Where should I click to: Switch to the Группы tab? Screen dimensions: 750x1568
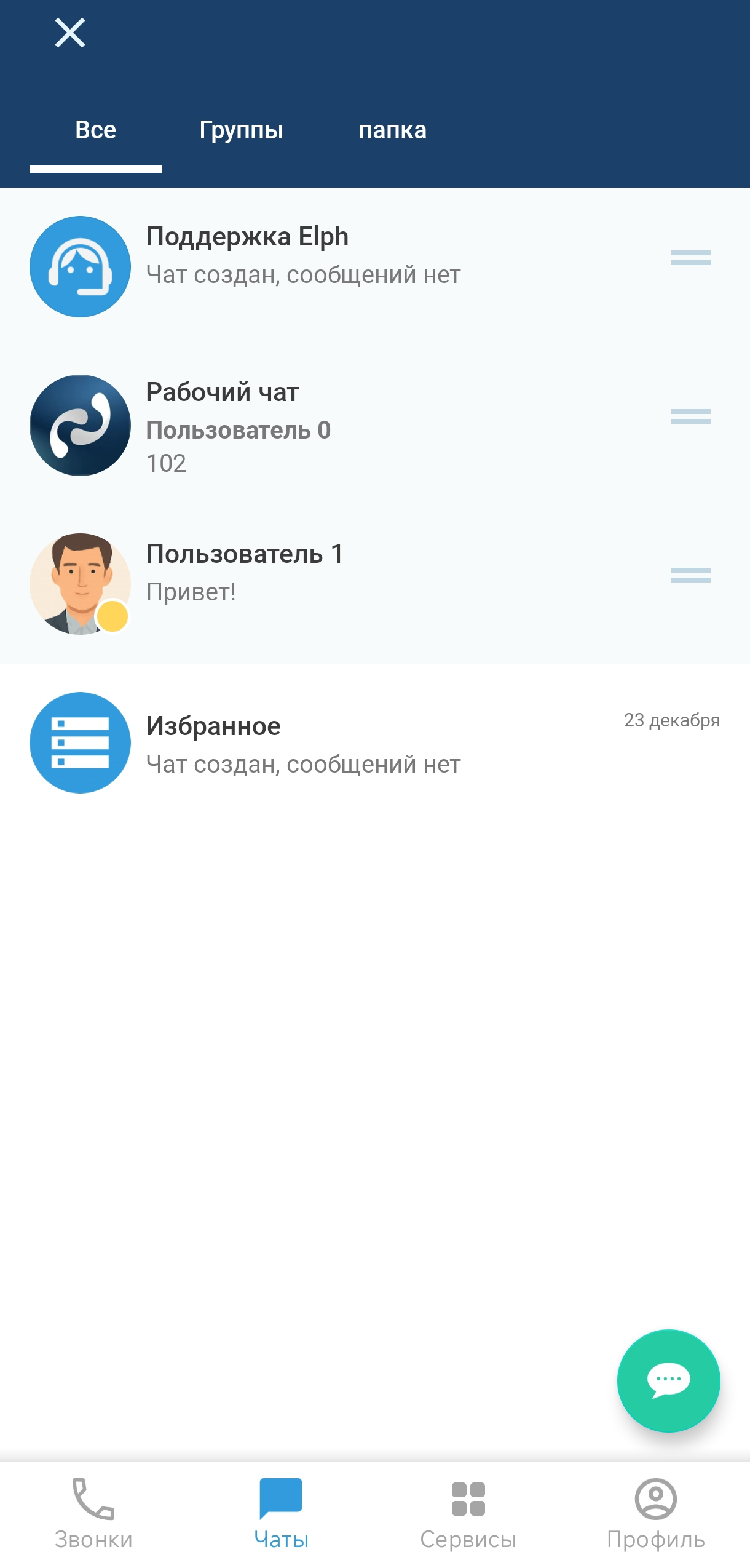(241, 130)
